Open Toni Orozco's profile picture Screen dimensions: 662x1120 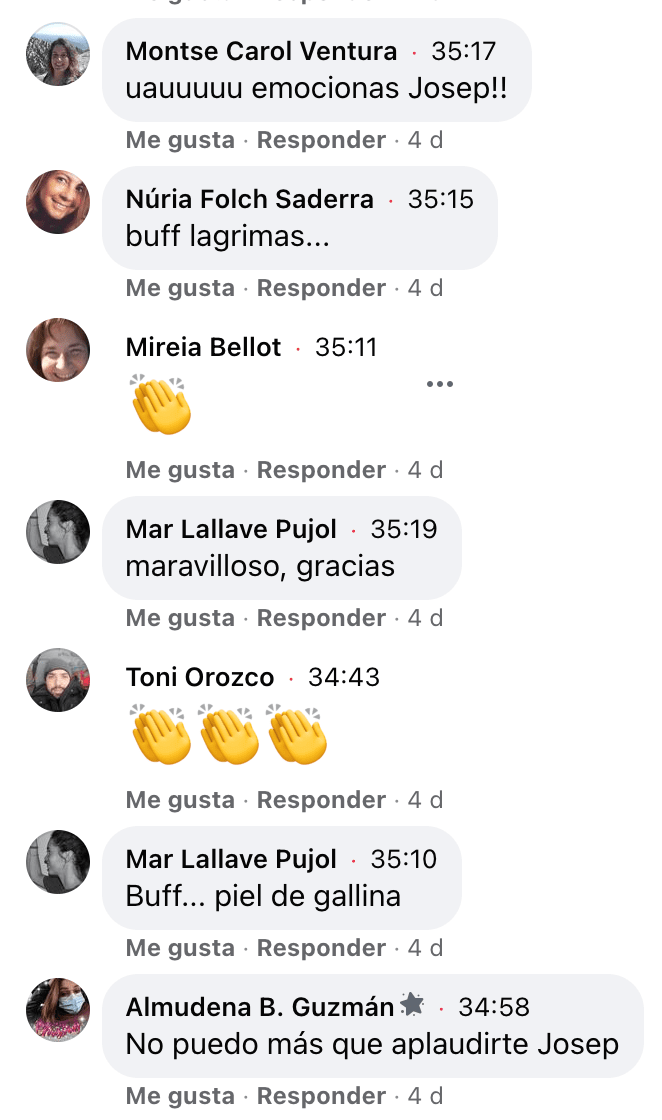58,680
